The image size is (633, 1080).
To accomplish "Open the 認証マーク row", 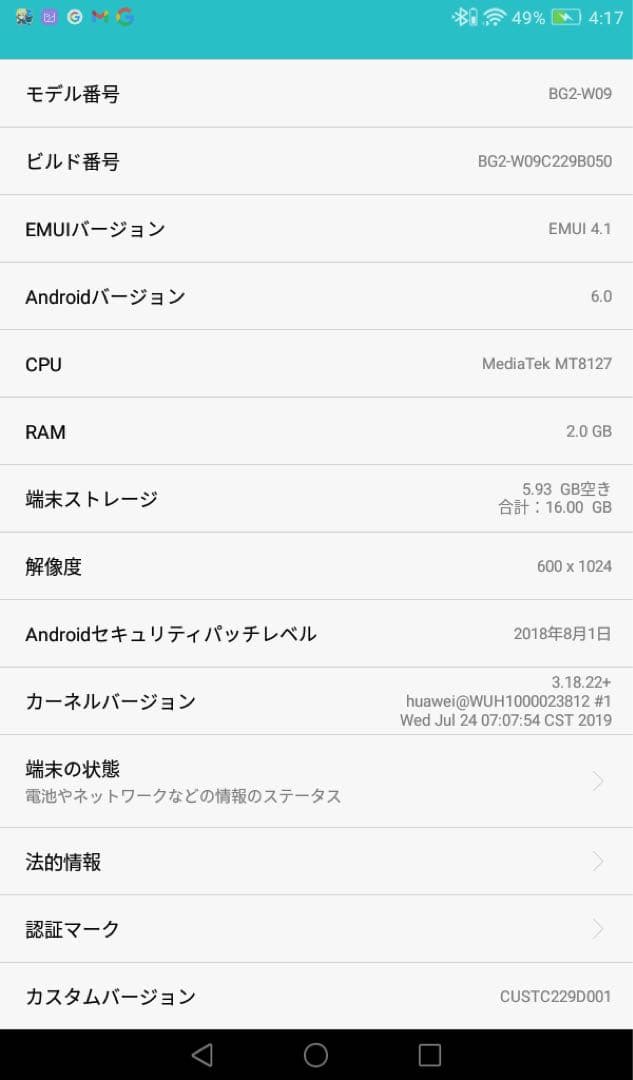I will pyautogui.click(x=316, y=929).
